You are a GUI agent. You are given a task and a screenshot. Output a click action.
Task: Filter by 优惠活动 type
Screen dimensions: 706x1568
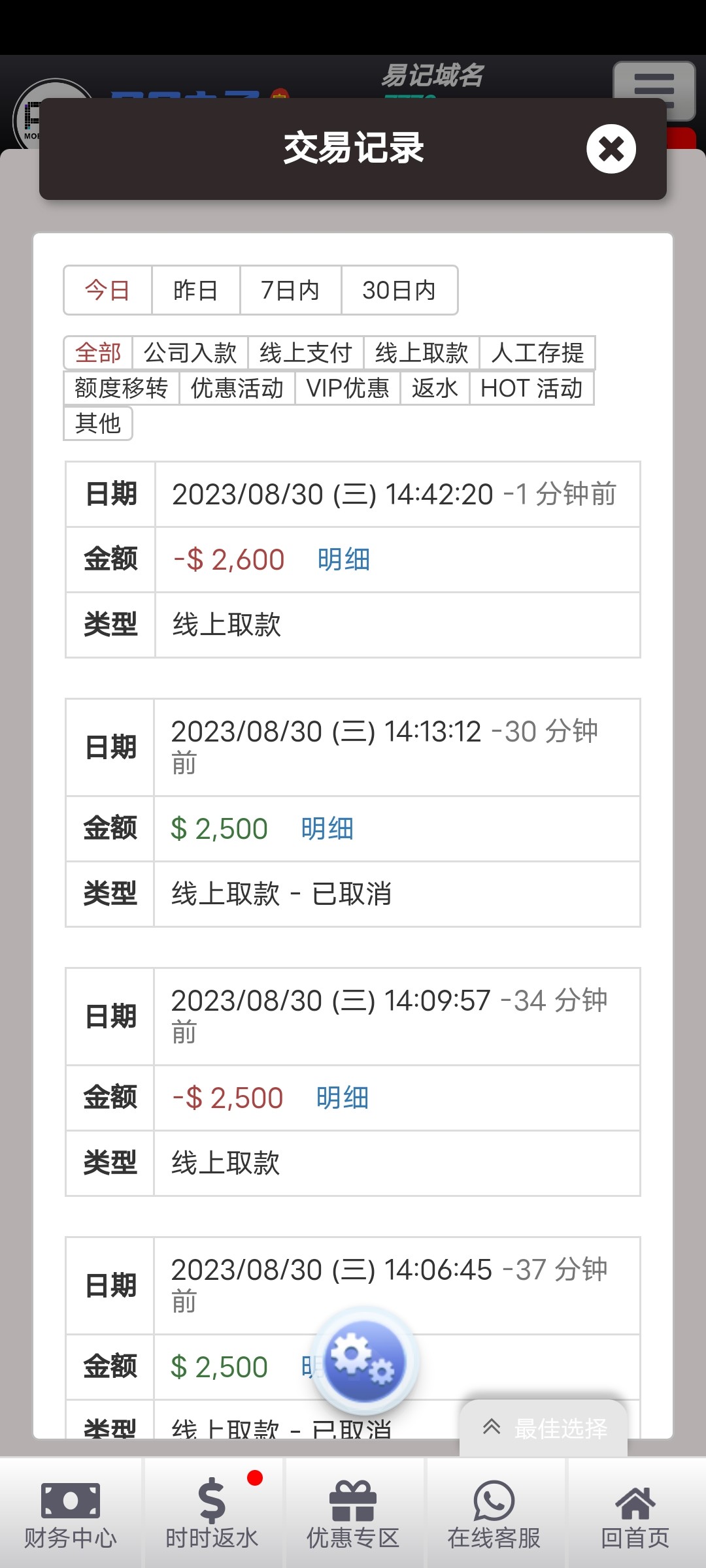[237, 388]
